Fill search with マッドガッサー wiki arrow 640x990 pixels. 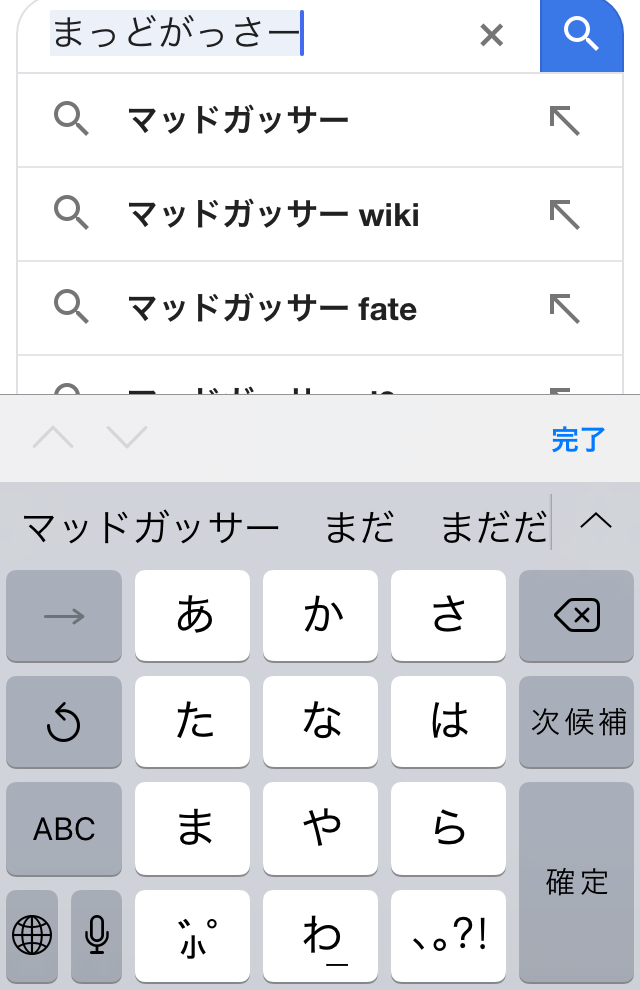pyautogui.click(x=565, y=214)
